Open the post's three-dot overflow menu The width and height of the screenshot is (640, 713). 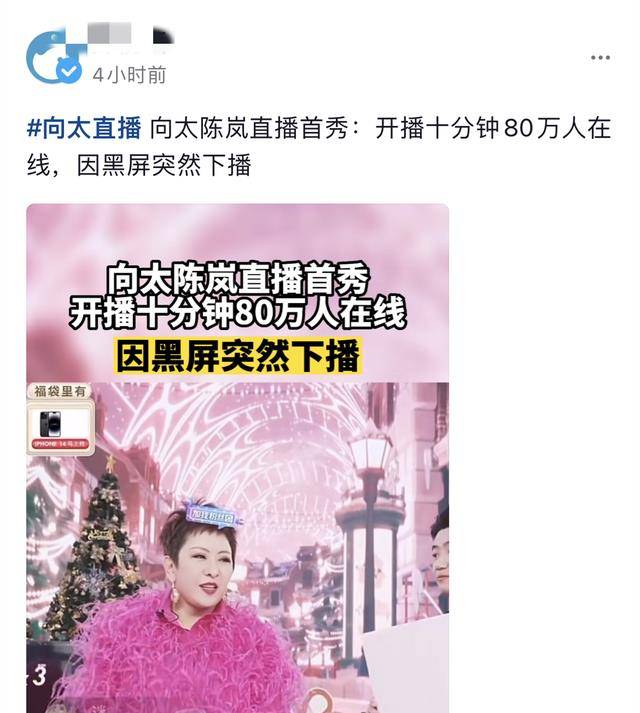(600, 57)
